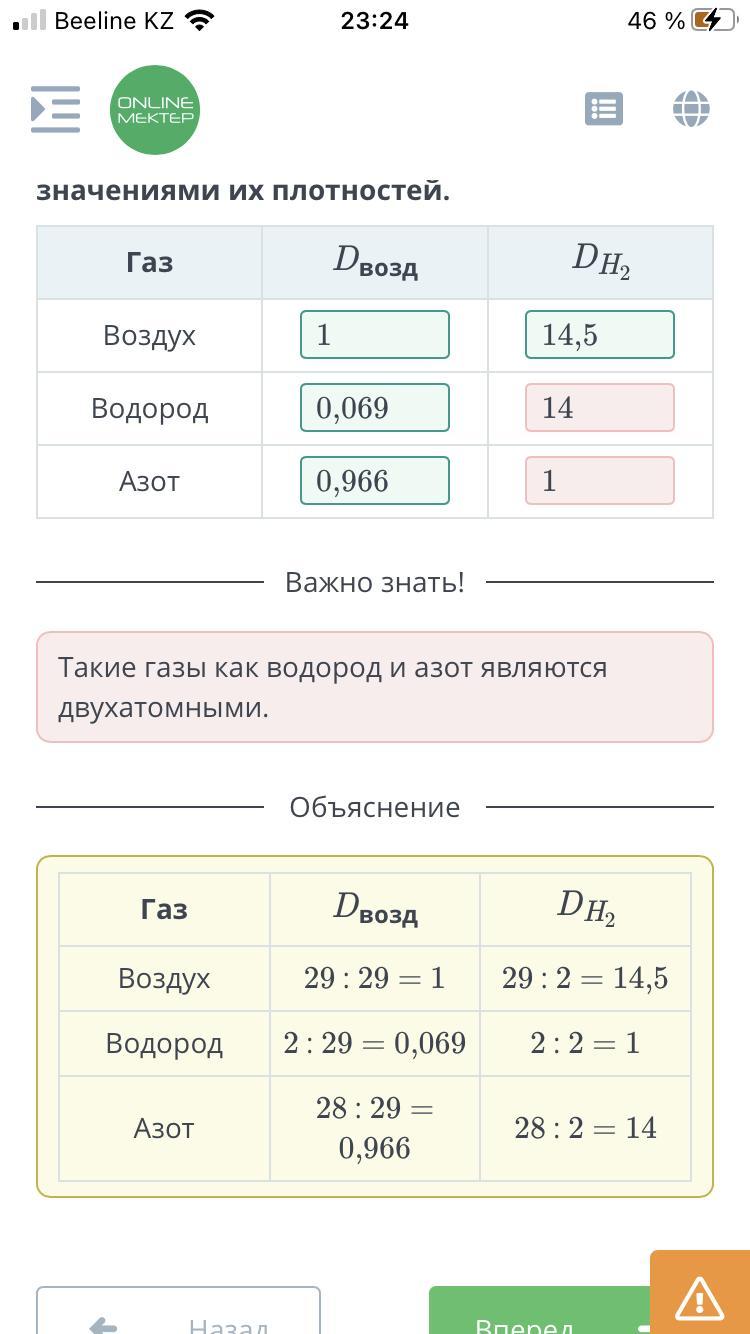Viewport: 750px width, 1334px height.
Task: Open the lesson list icon
Action: click(x=604, y=109)
